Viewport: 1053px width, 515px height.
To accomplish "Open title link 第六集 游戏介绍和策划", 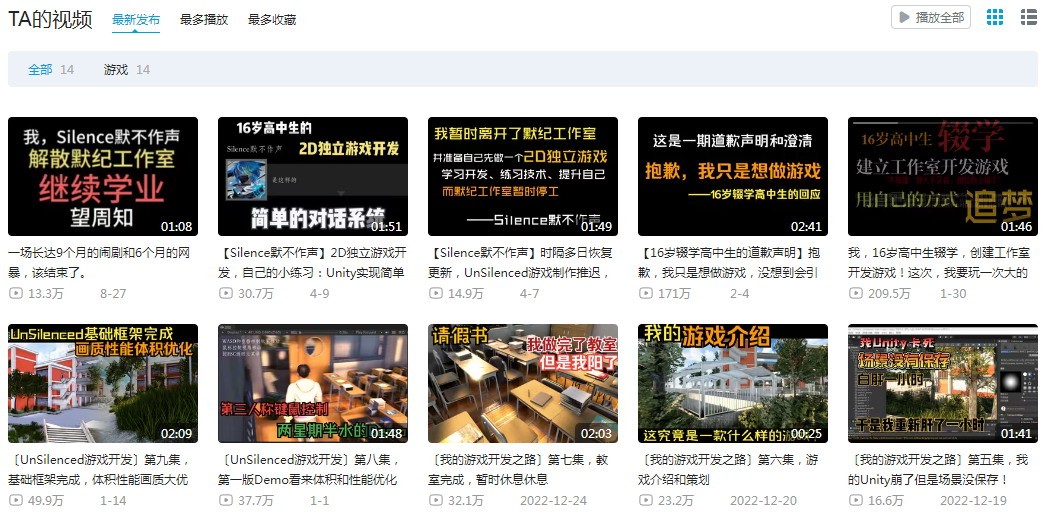I will click(733, 469).
